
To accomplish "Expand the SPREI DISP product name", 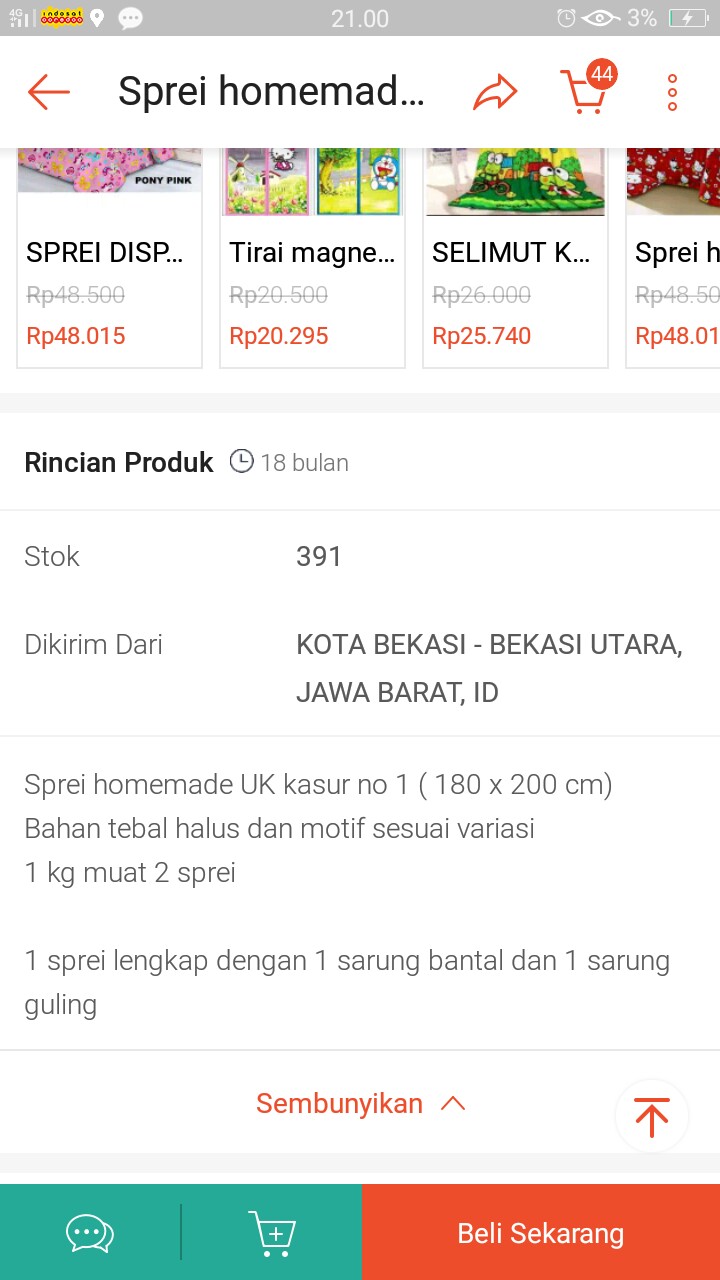I will coord(108,252).
